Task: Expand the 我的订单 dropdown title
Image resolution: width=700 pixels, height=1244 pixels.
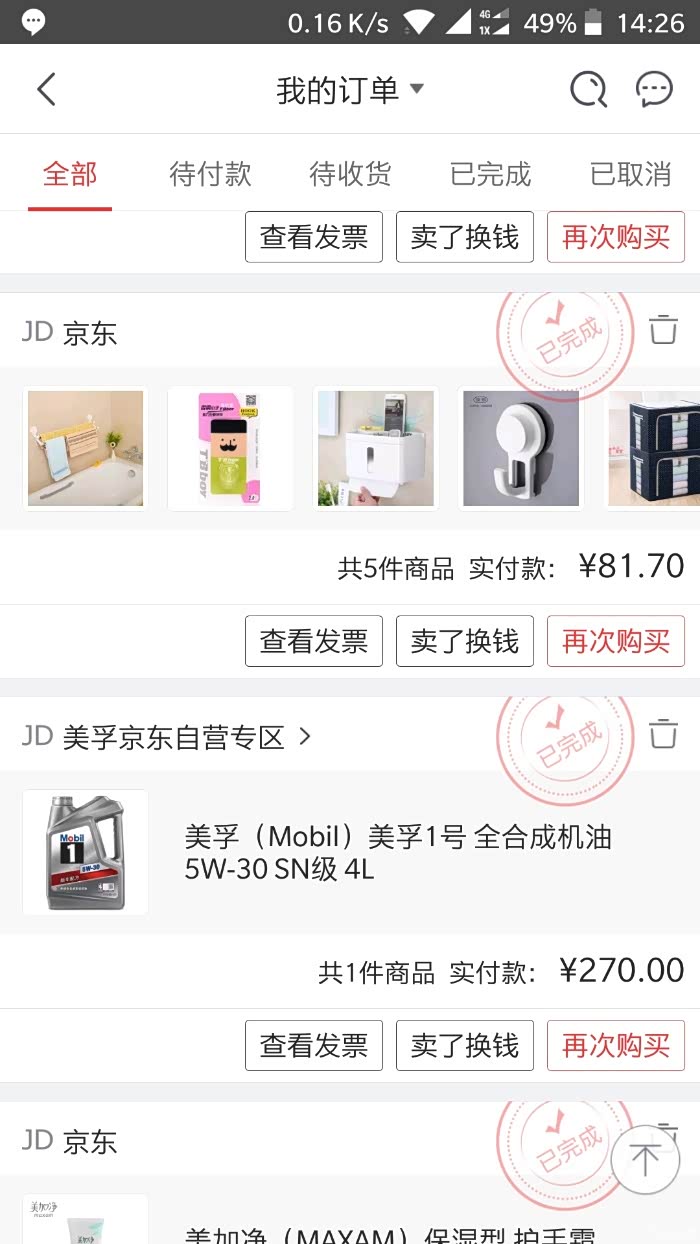Action: [350, 90]
